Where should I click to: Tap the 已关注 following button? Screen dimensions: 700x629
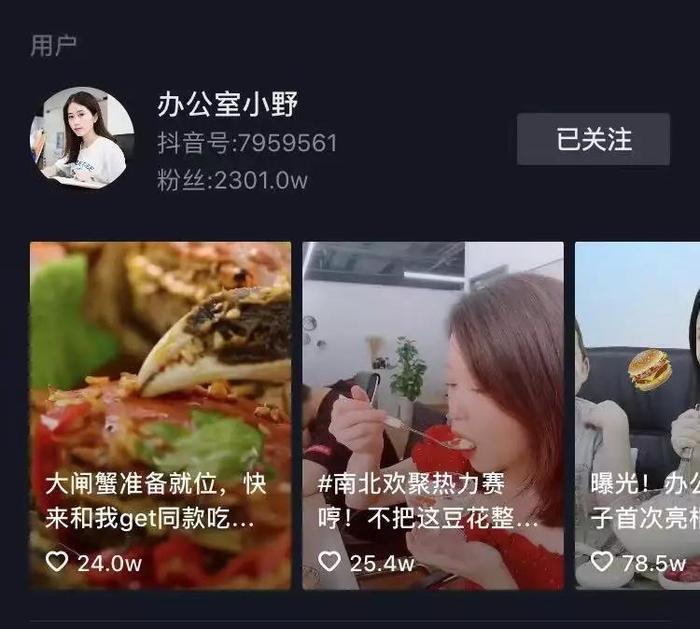pos(593,139)
